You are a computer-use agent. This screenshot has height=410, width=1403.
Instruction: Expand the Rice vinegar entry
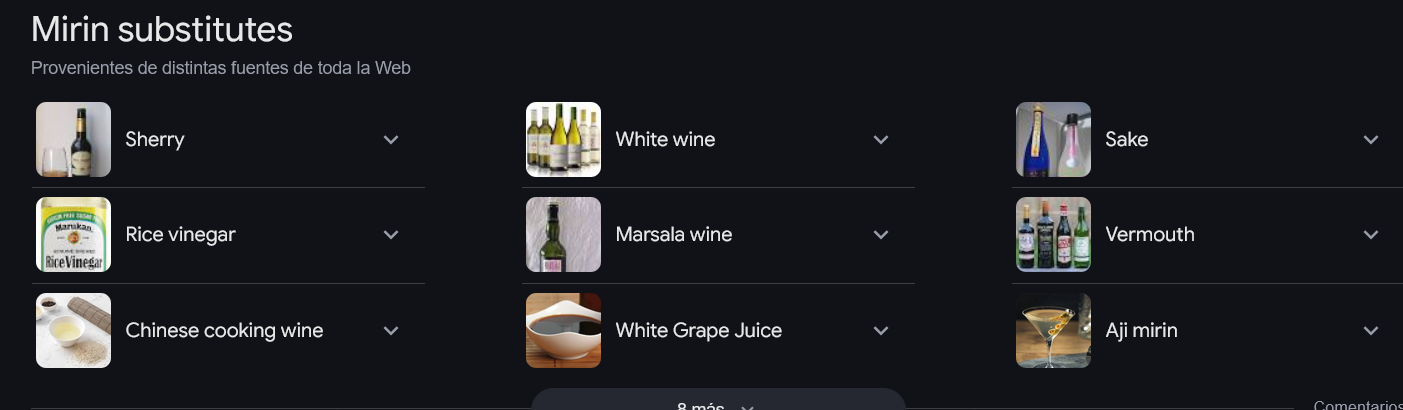click(x=391, y=235)
